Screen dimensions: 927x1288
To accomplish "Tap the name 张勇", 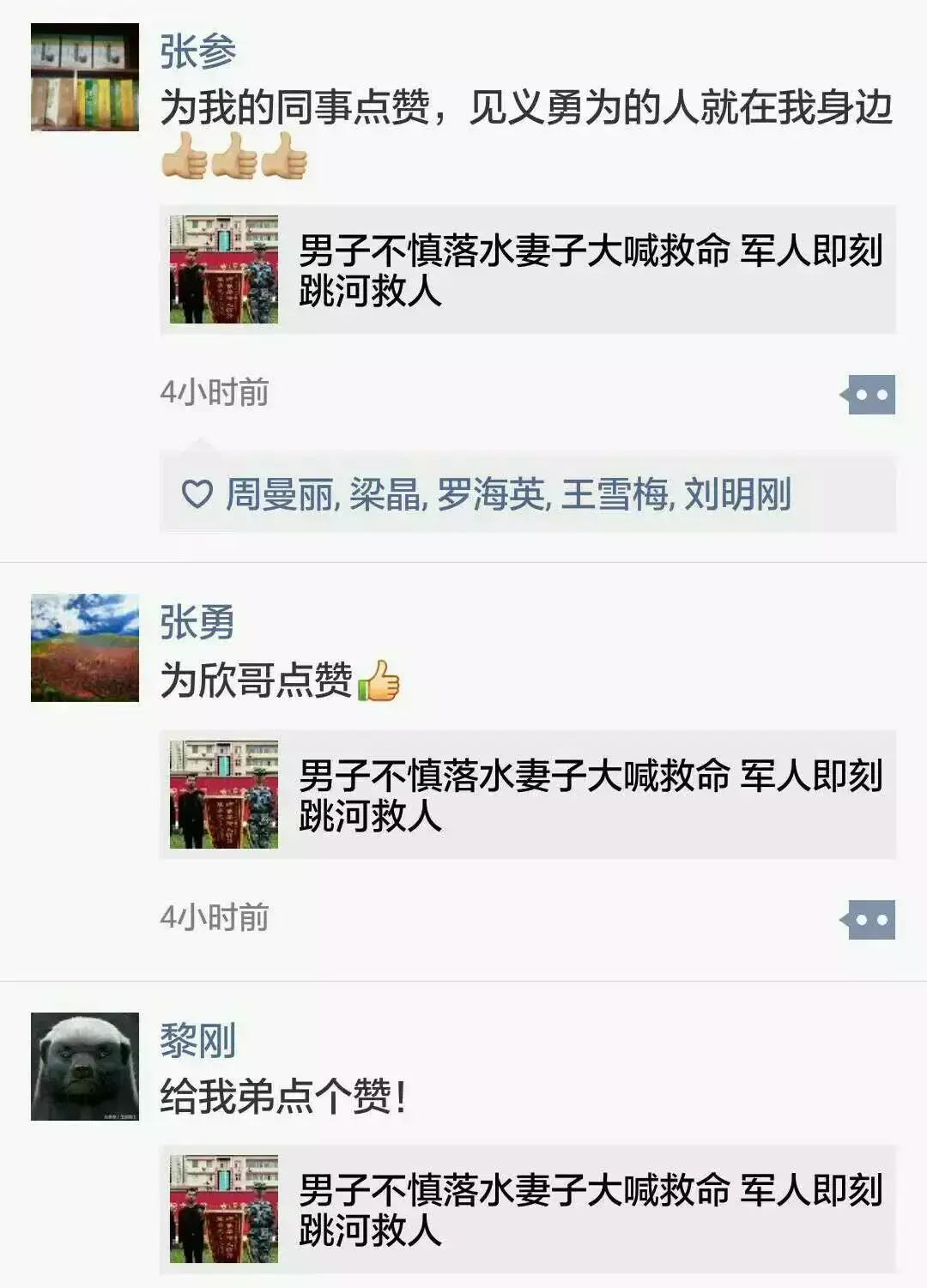I will pyautogui.click(x=197, y=622).
